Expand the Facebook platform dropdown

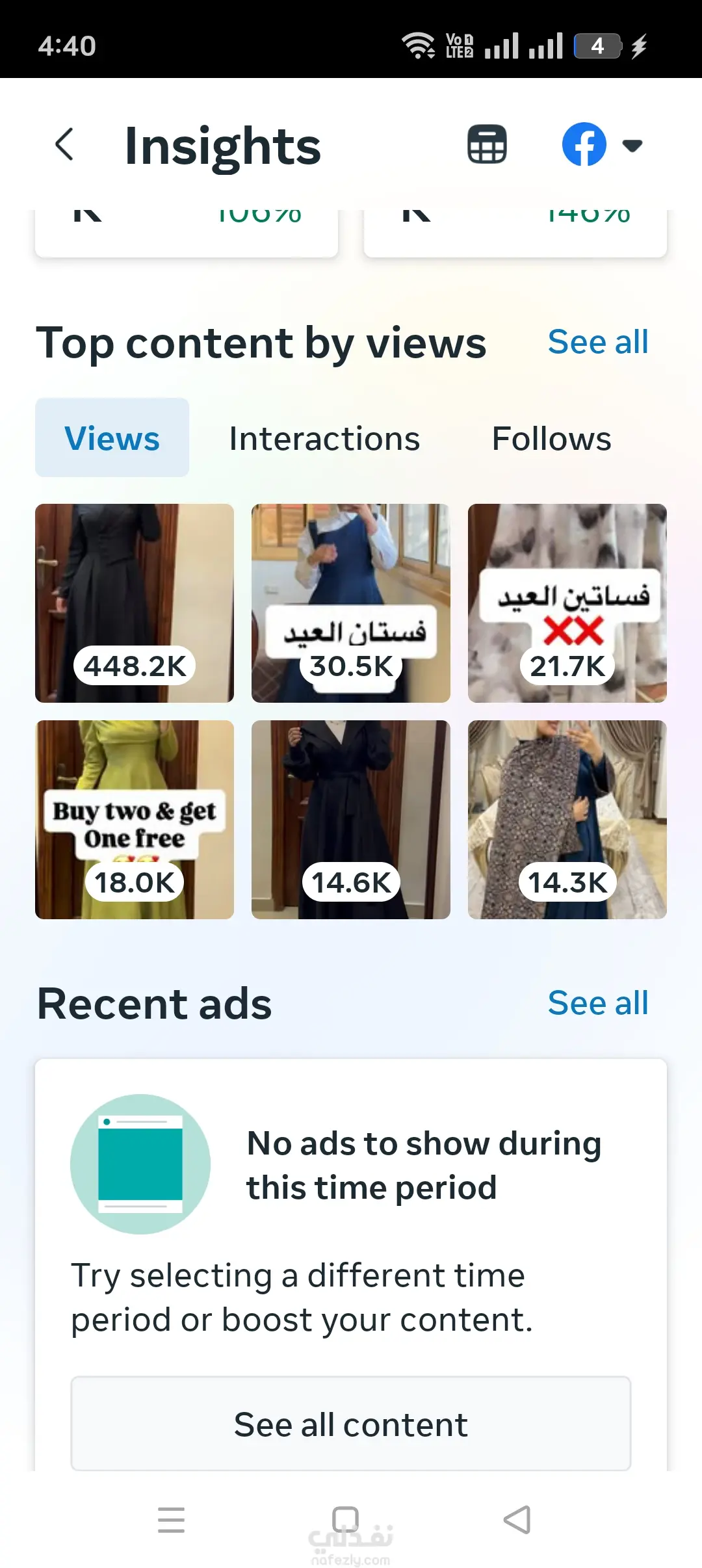602,144
